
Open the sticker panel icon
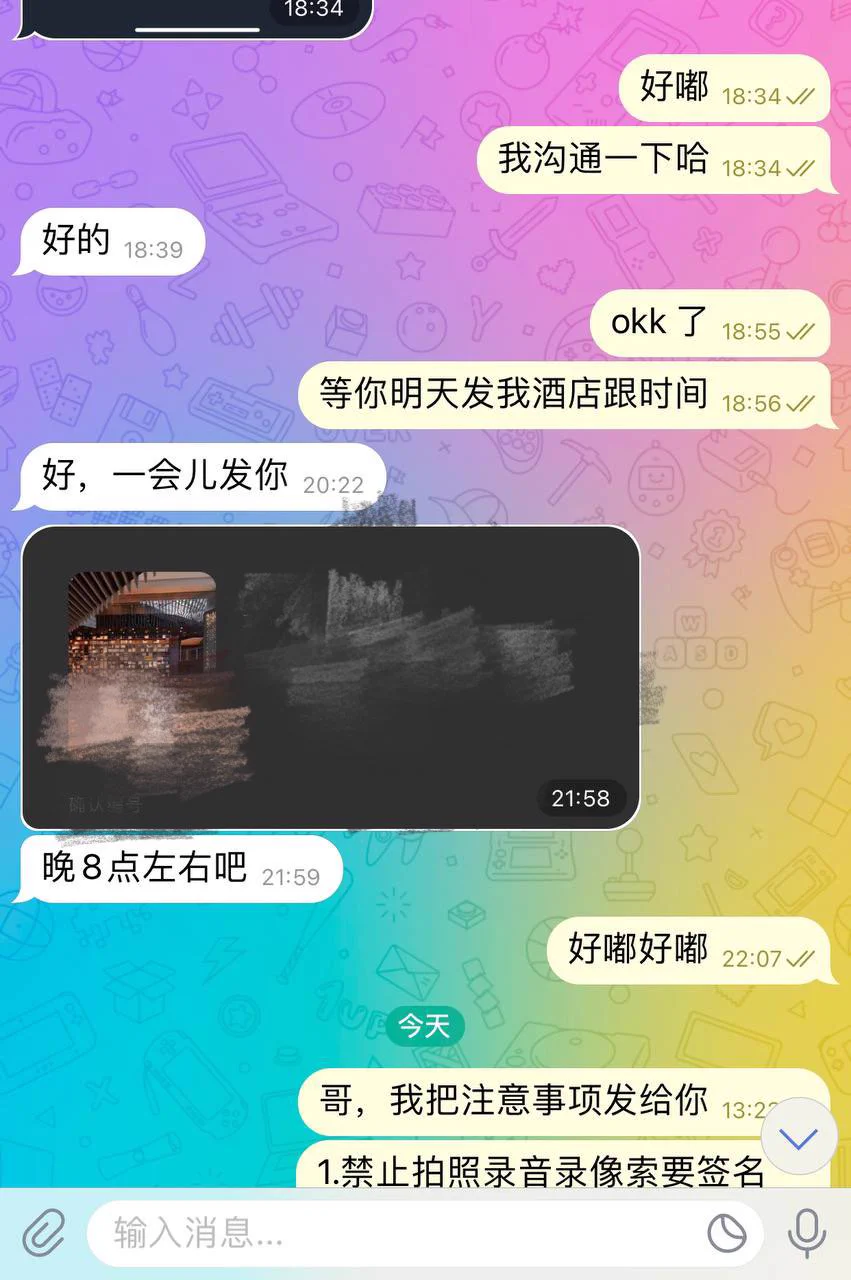[x=727, y=1233]
